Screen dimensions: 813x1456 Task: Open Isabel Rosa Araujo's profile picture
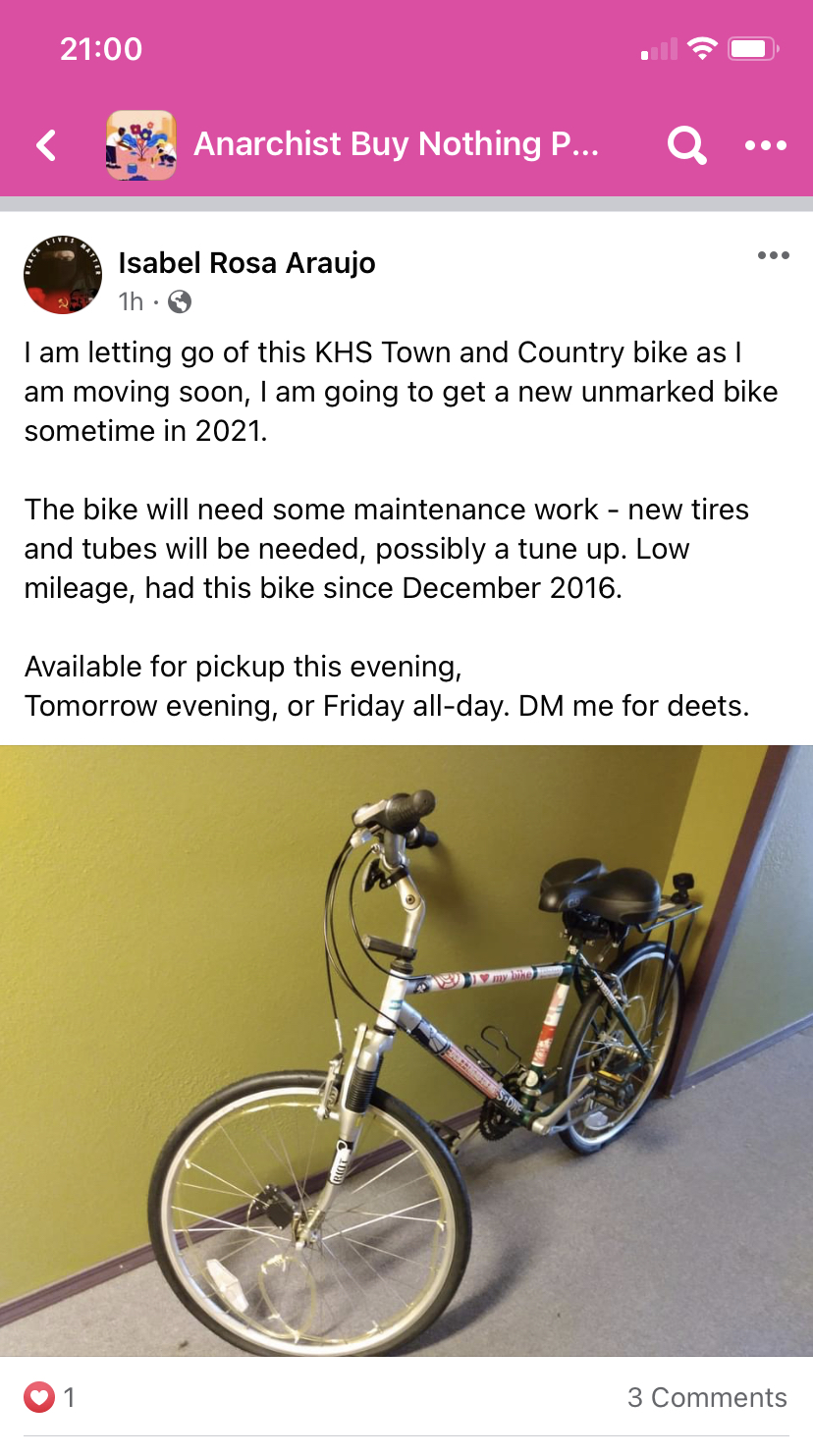coord(63,276)
